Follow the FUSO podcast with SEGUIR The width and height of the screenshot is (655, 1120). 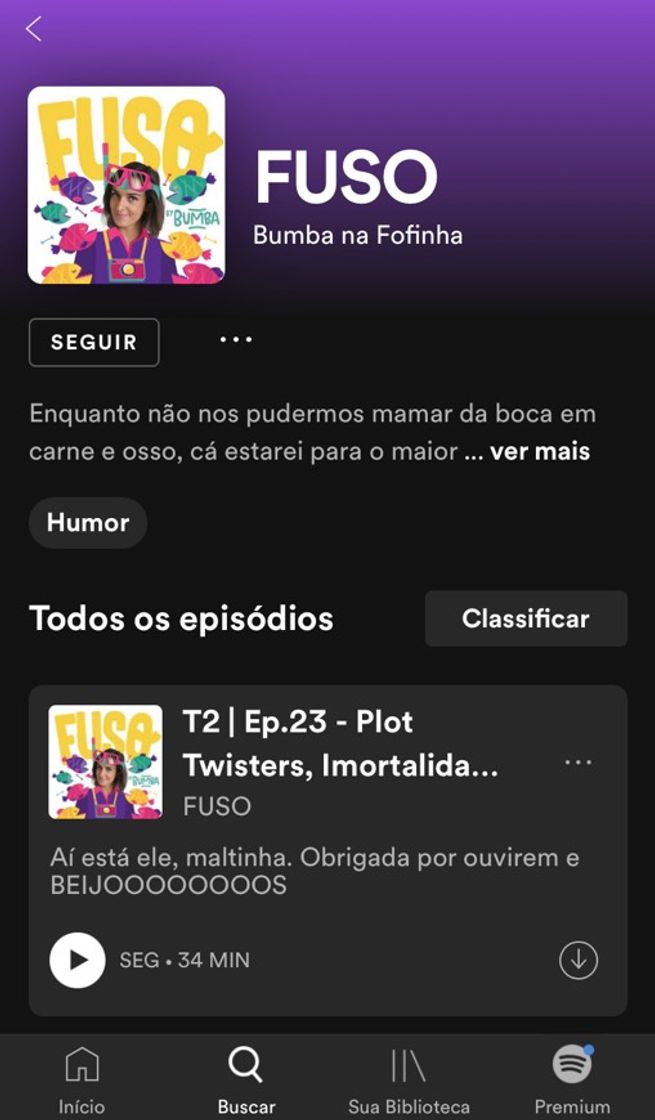[x=94, y=342]
